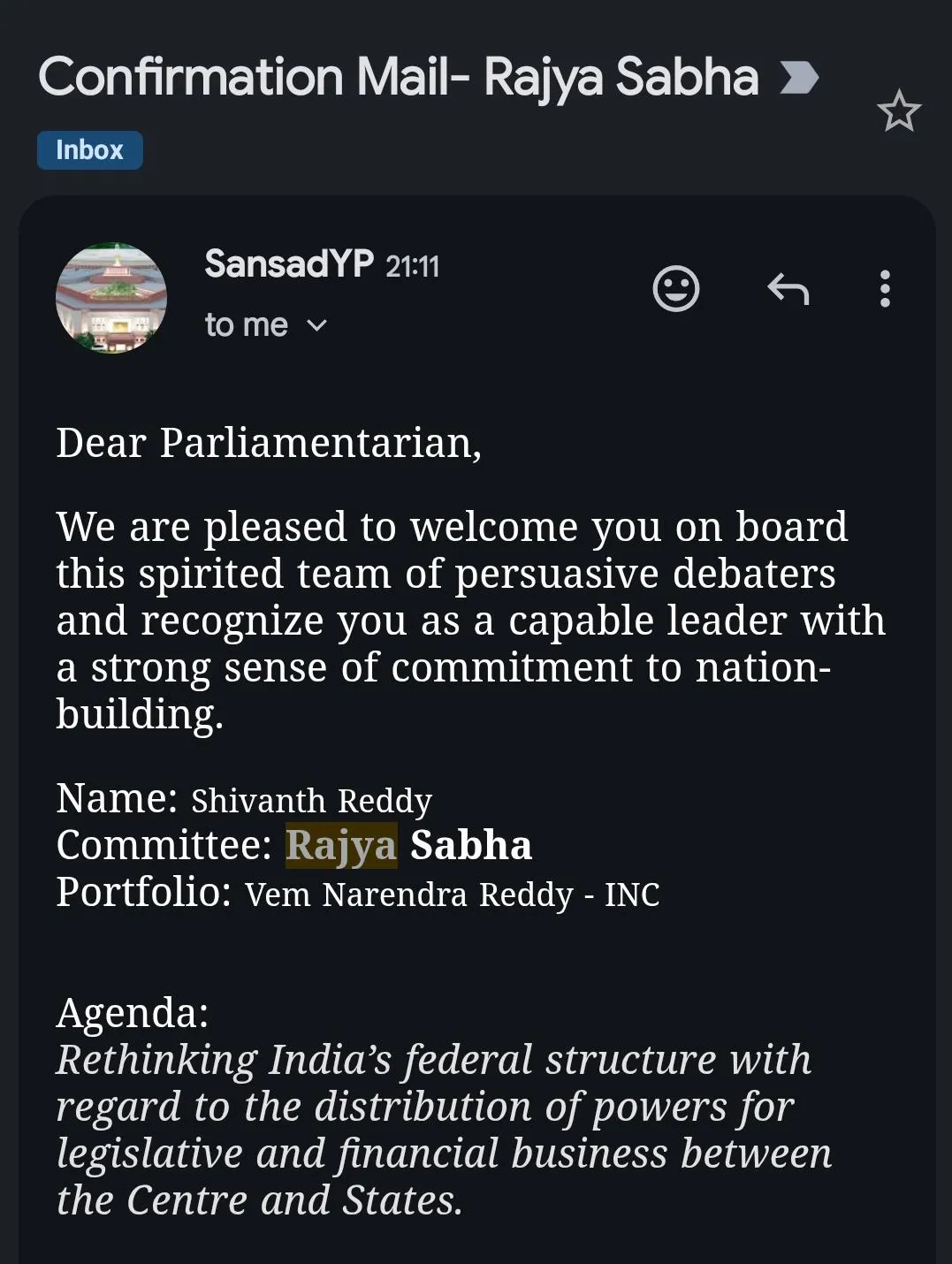This screenshot has height=1264, width=952.
Task: Star this Confirmation Mail email
Action: (x=899, y=111)
